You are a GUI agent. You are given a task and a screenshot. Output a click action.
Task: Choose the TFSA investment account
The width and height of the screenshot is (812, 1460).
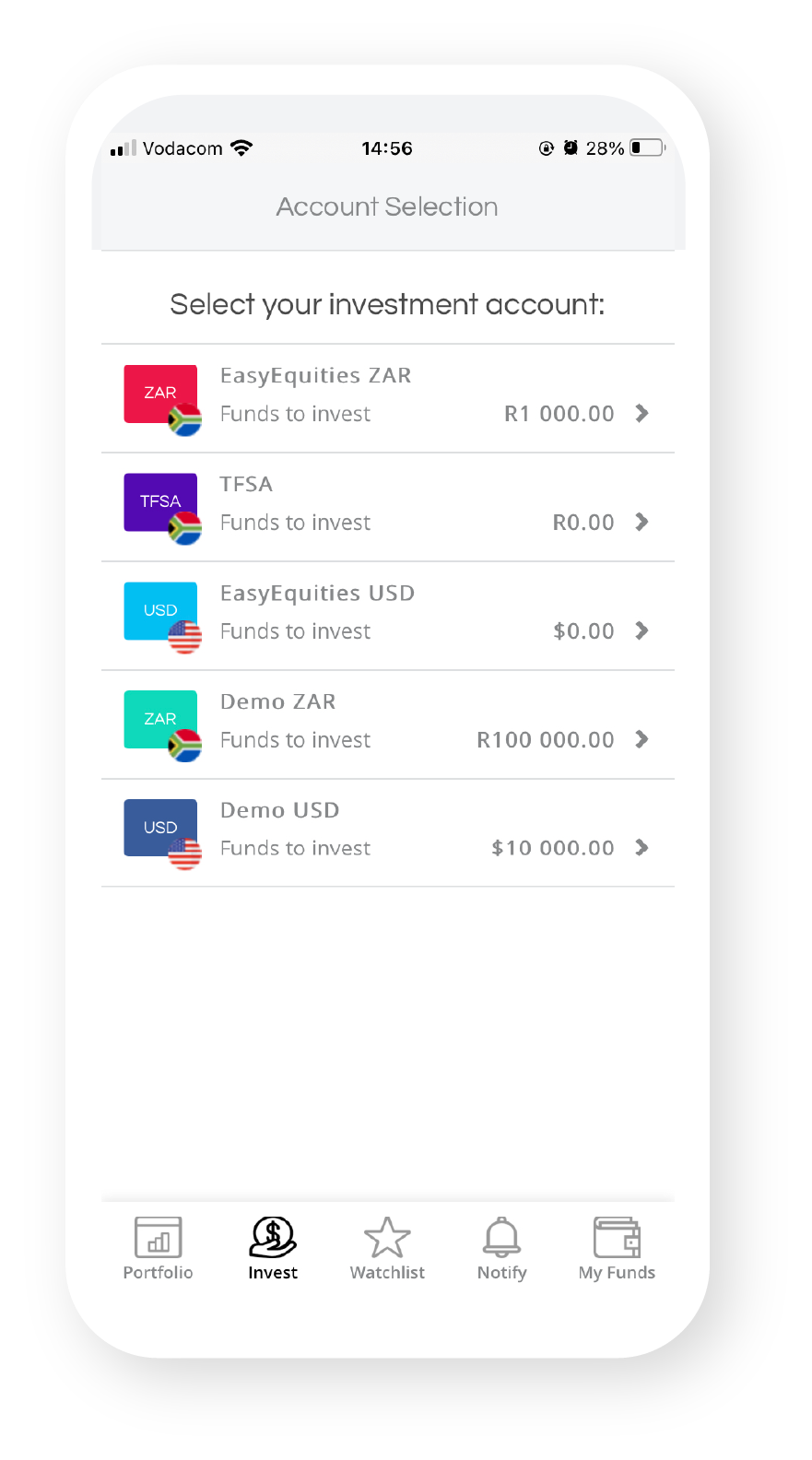point(387,507)
